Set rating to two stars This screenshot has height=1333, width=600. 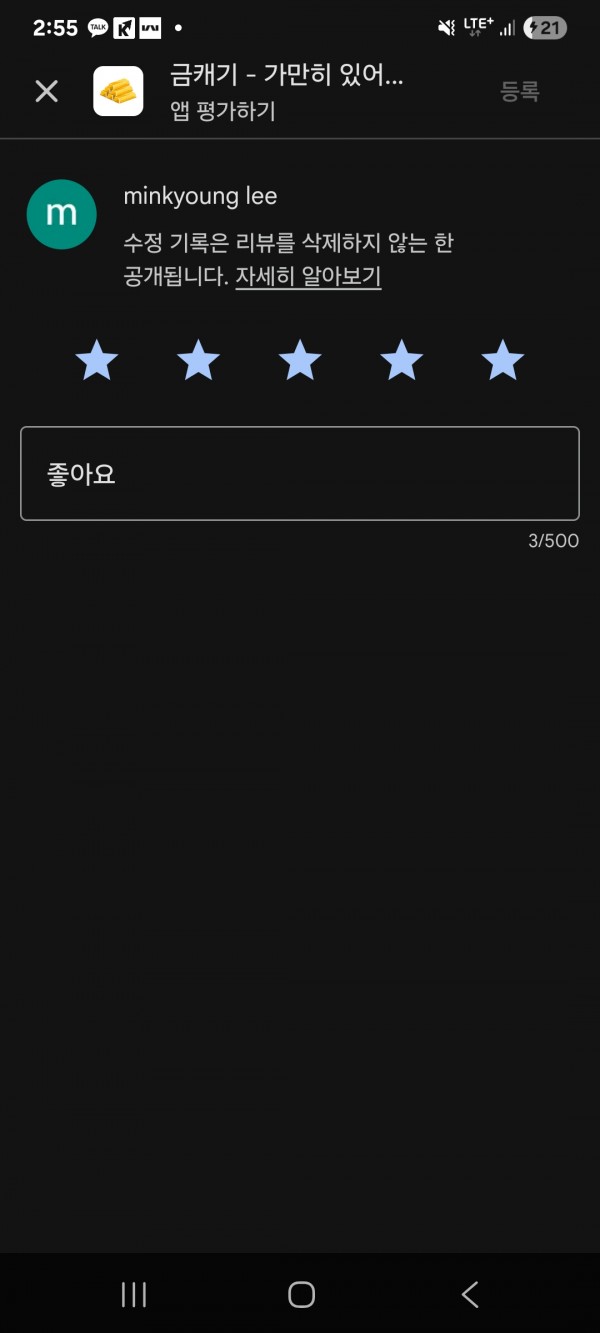[x=198, y=360]
